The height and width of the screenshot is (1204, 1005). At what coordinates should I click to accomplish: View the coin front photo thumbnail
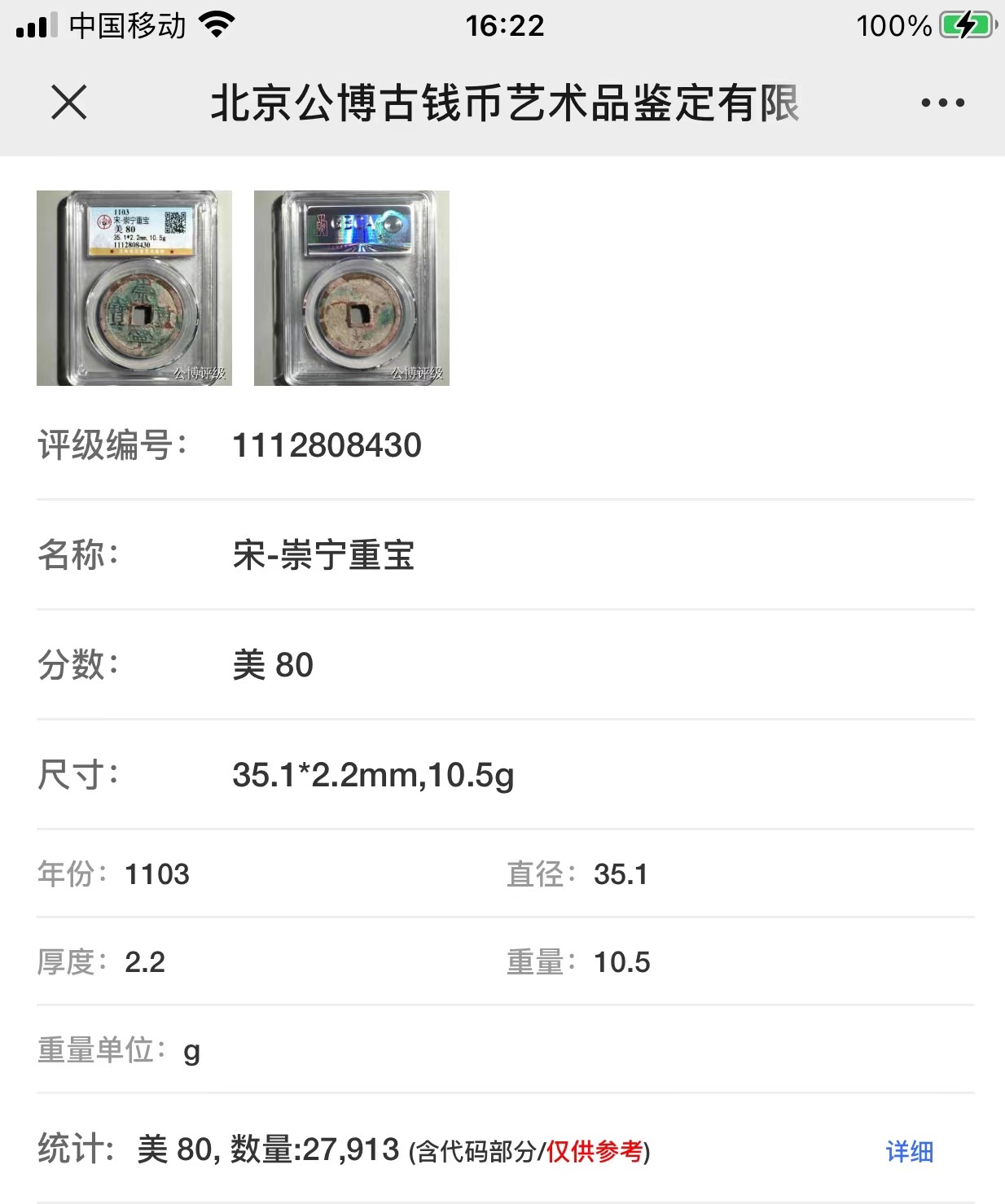(x=134, y=288)
